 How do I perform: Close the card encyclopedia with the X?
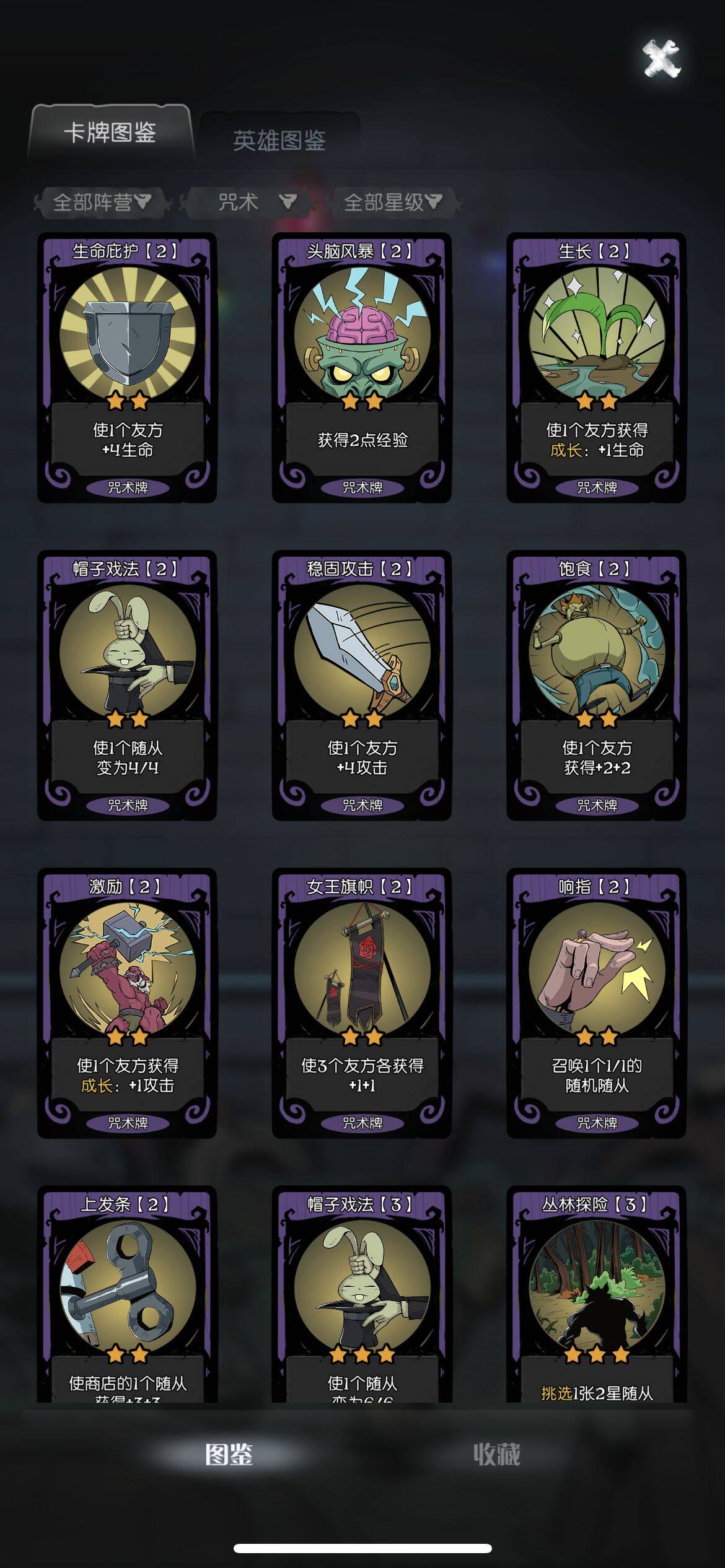click(x=661, y=59)
